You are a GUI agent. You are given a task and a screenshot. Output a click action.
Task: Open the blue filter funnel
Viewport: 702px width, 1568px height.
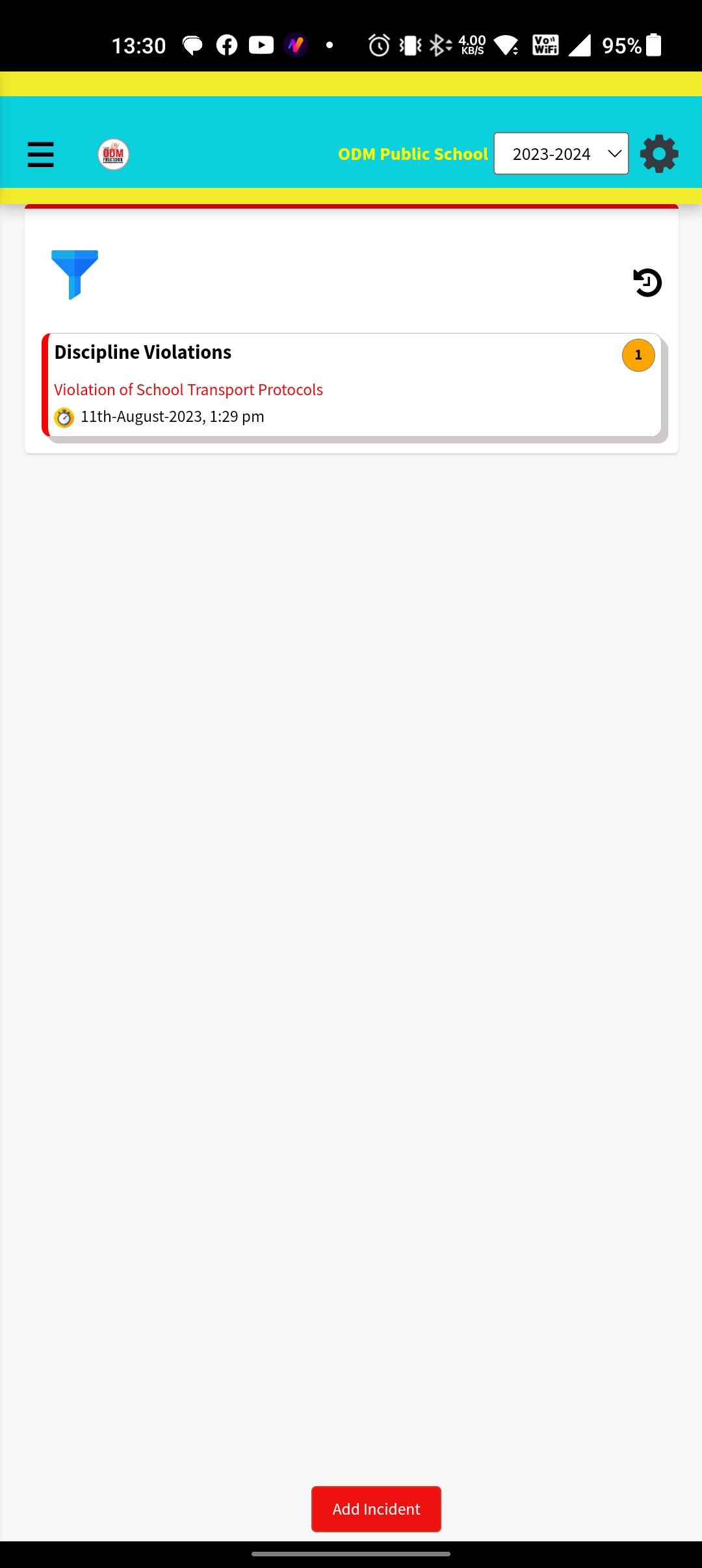coord(75,274)
